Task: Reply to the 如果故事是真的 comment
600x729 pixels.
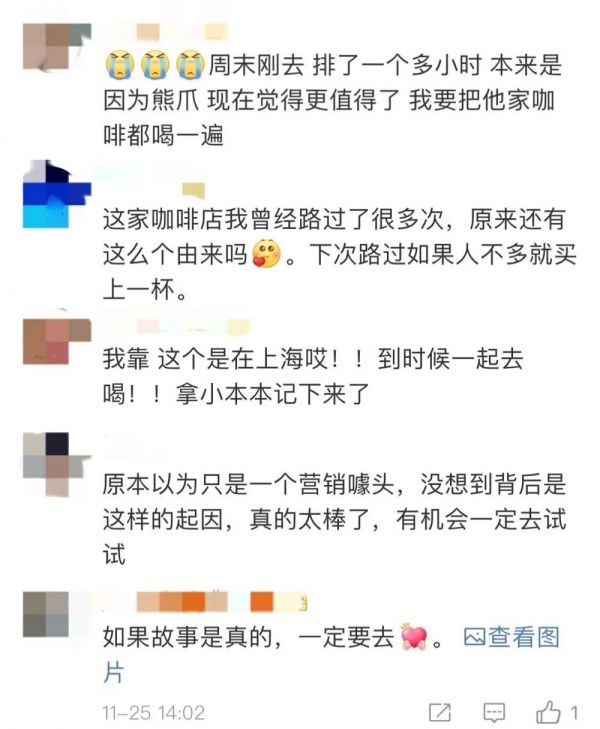Action: tap(494, 712)
